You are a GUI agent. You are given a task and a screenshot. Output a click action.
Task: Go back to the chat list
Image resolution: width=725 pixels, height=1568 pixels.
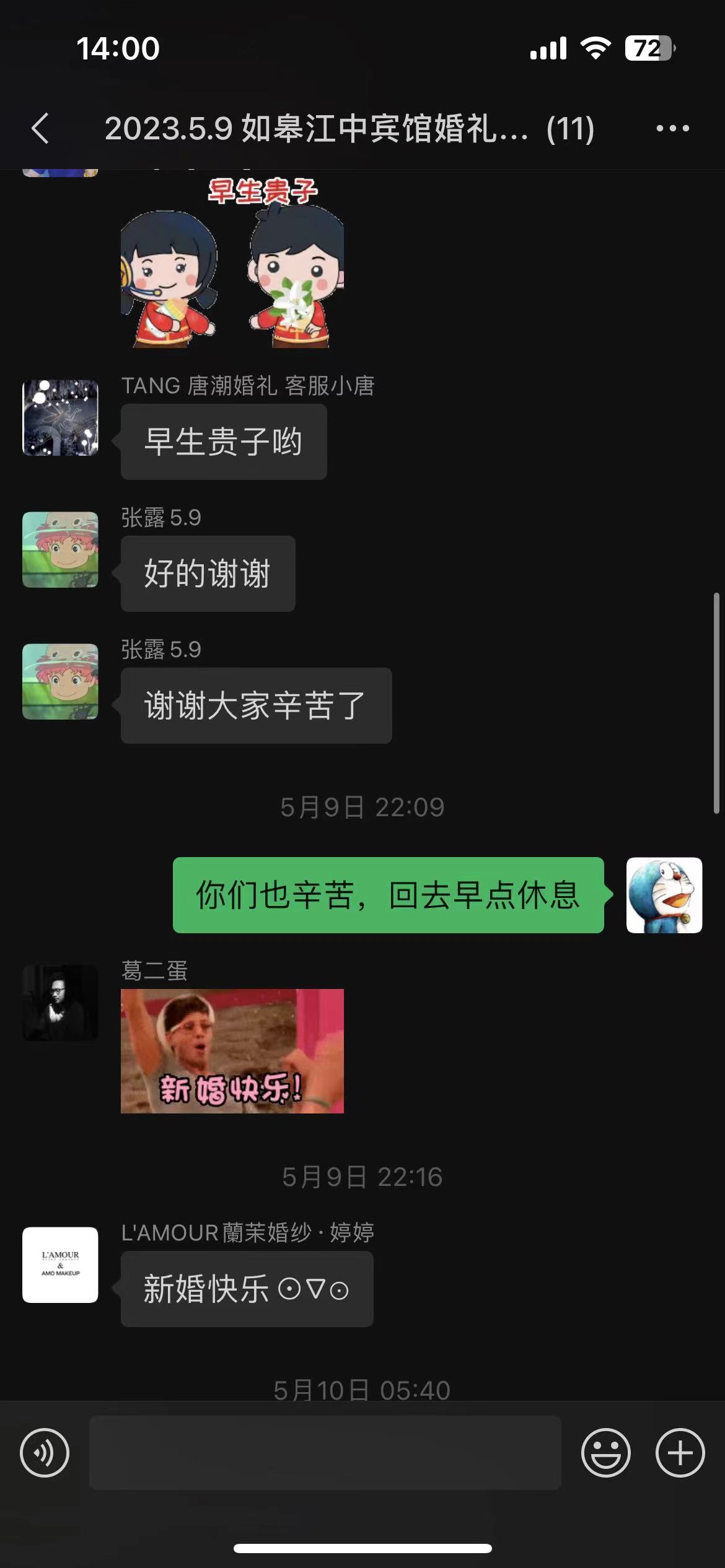tap(40, 129)
